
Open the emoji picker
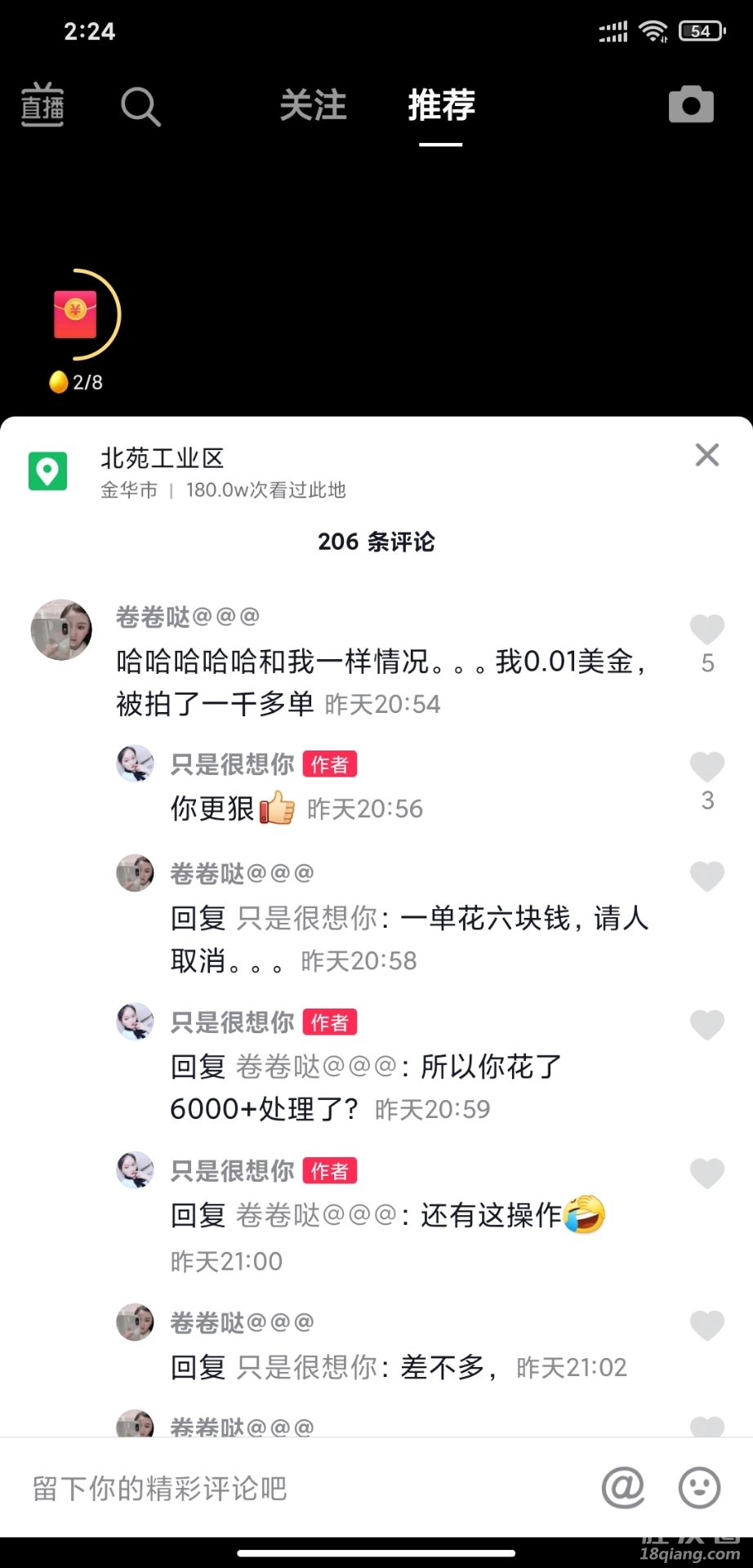[x=699, y=1488]
